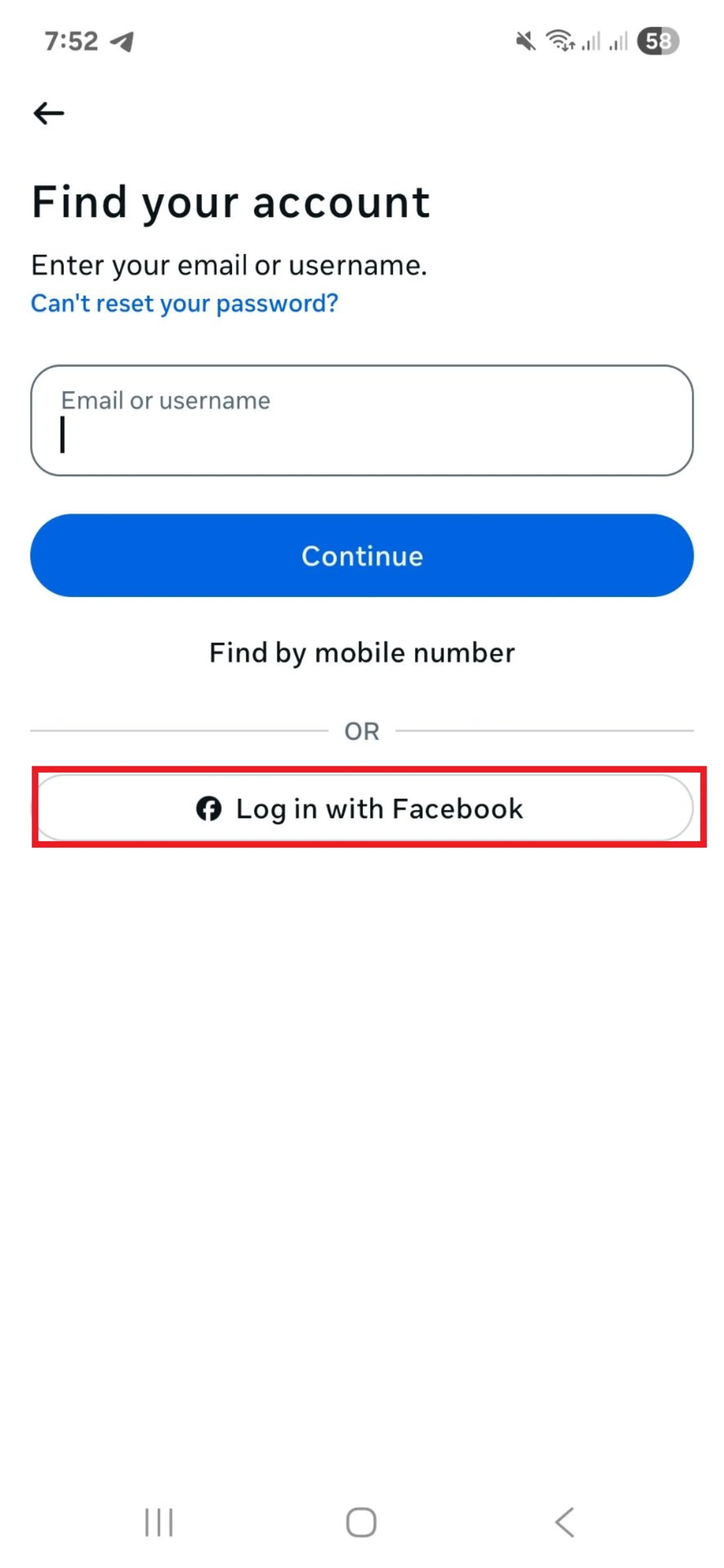Screen dimensions: 724x1568
Task: Tap the Telegram notification icon next to clock
Action: coord(123,41)
